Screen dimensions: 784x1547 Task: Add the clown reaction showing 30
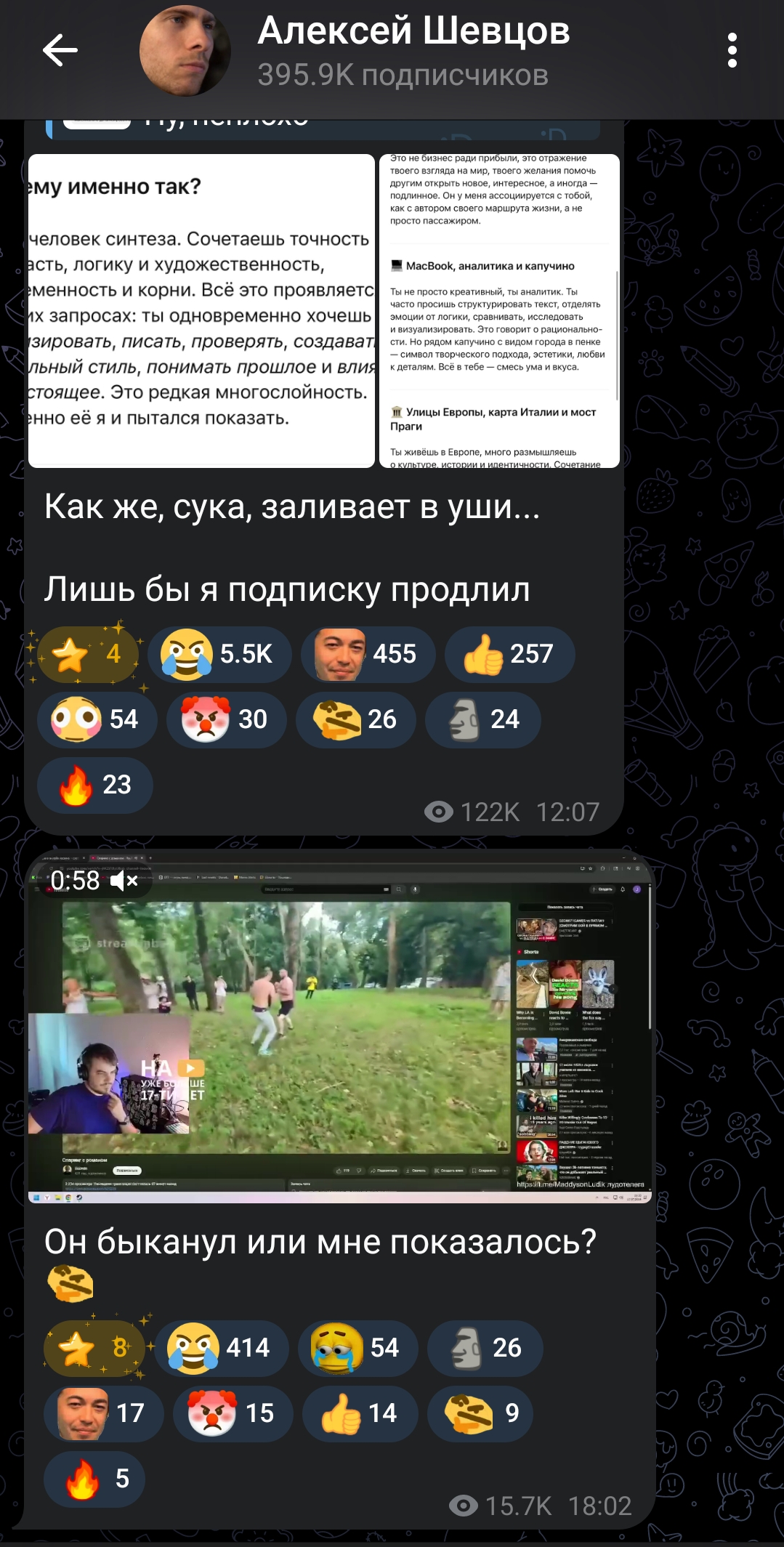(227, 719)
